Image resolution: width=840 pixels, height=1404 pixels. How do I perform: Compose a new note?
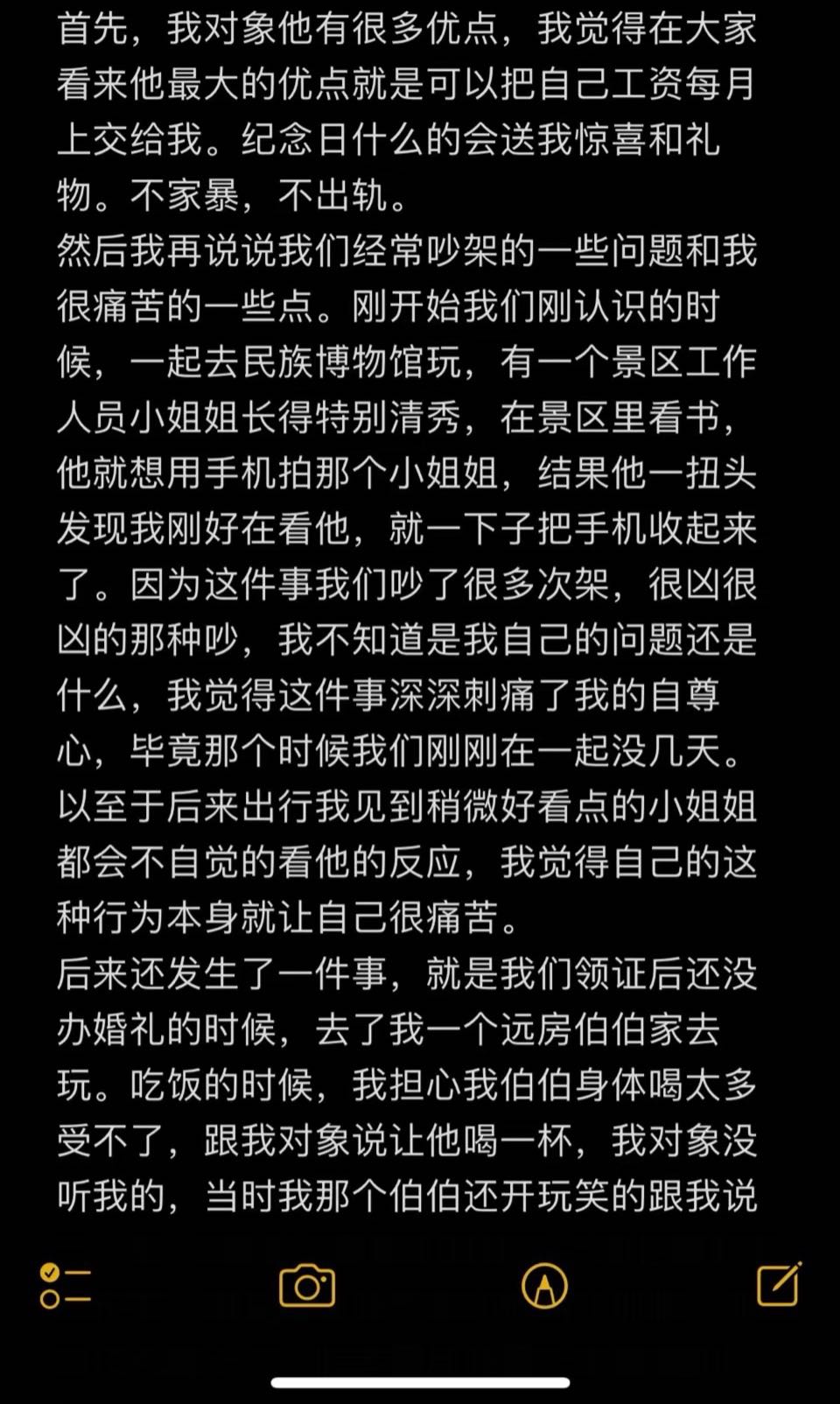pyautogui.click(x=780, y=1285)
